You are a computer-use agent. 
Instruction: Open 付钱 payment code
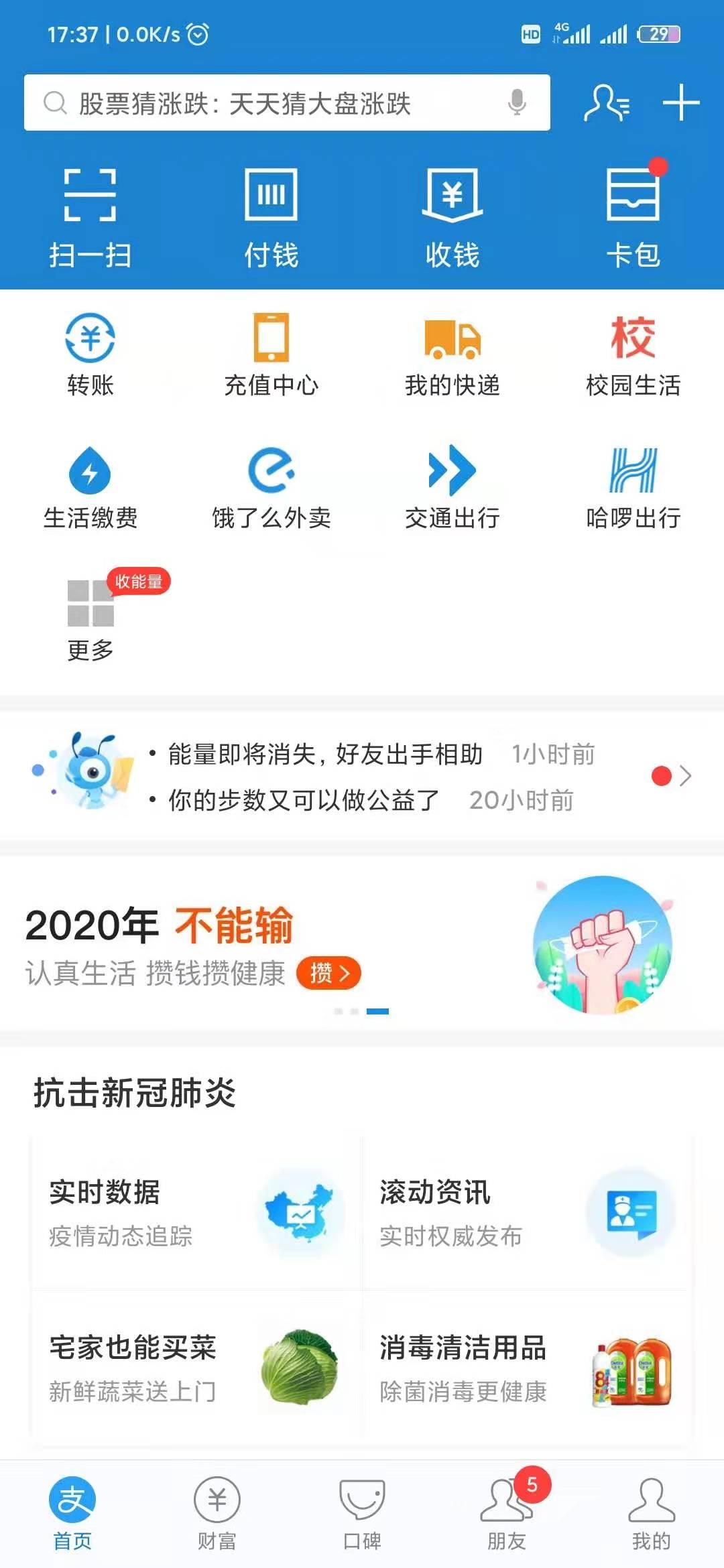271,218
